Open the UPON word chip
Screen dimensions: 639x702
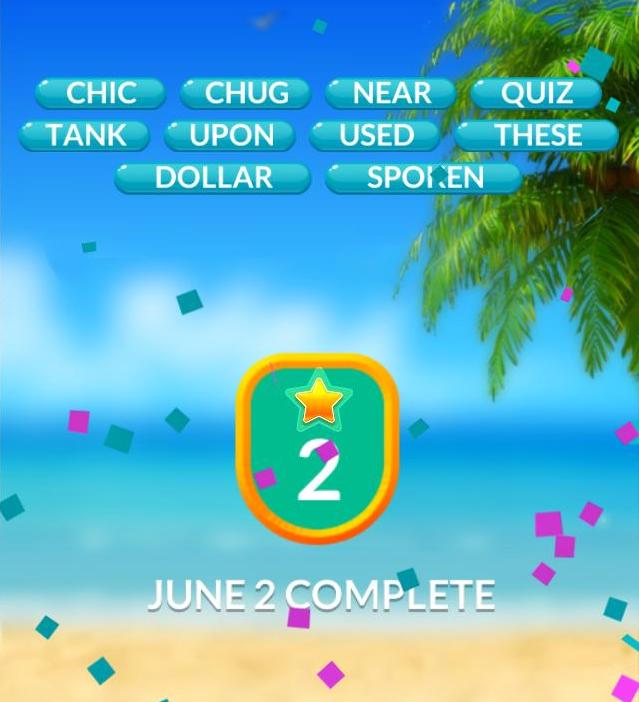pos(230,135)
